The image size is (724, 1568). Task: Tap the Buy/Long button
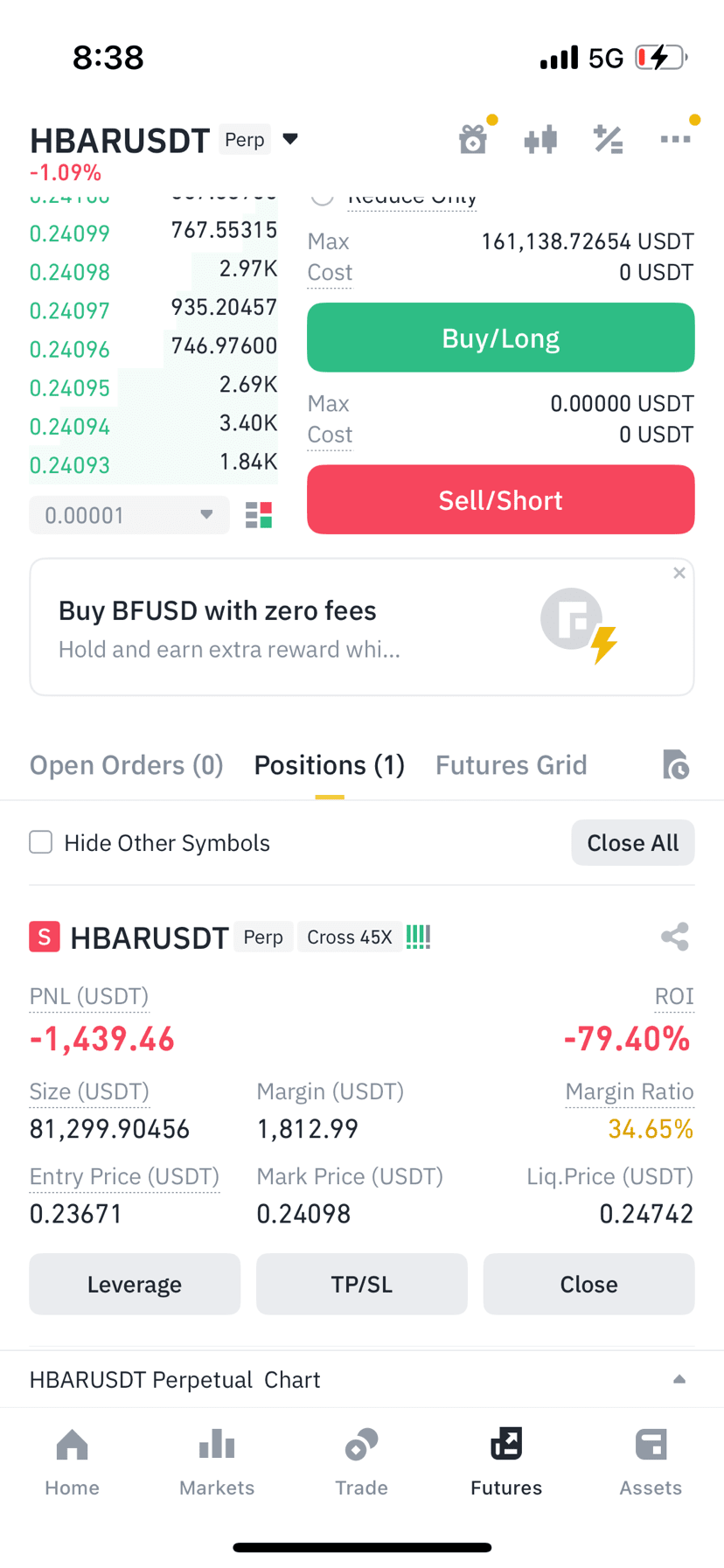[500, 338]
